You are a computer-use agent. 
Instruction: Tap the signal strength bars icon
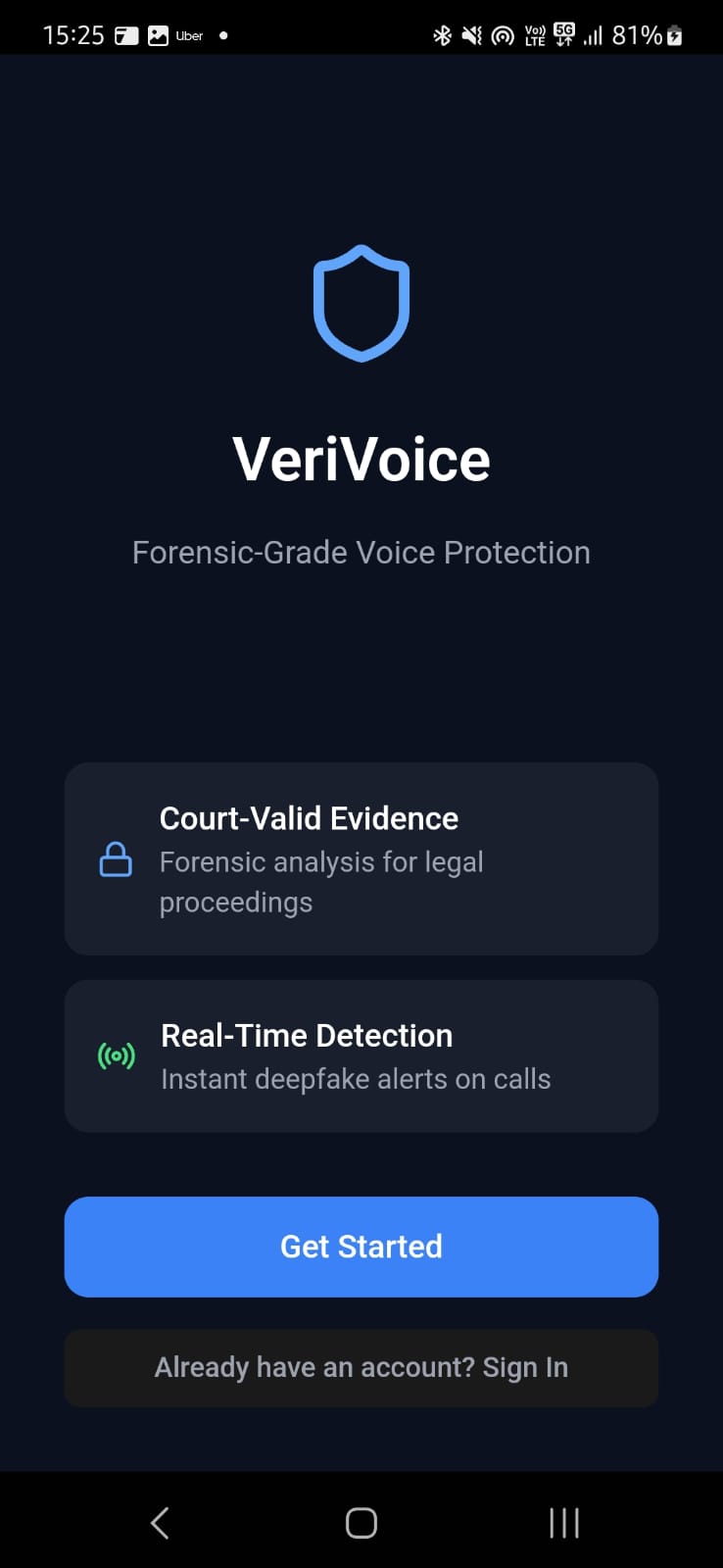pyautogui.click(x=594, y=34)
